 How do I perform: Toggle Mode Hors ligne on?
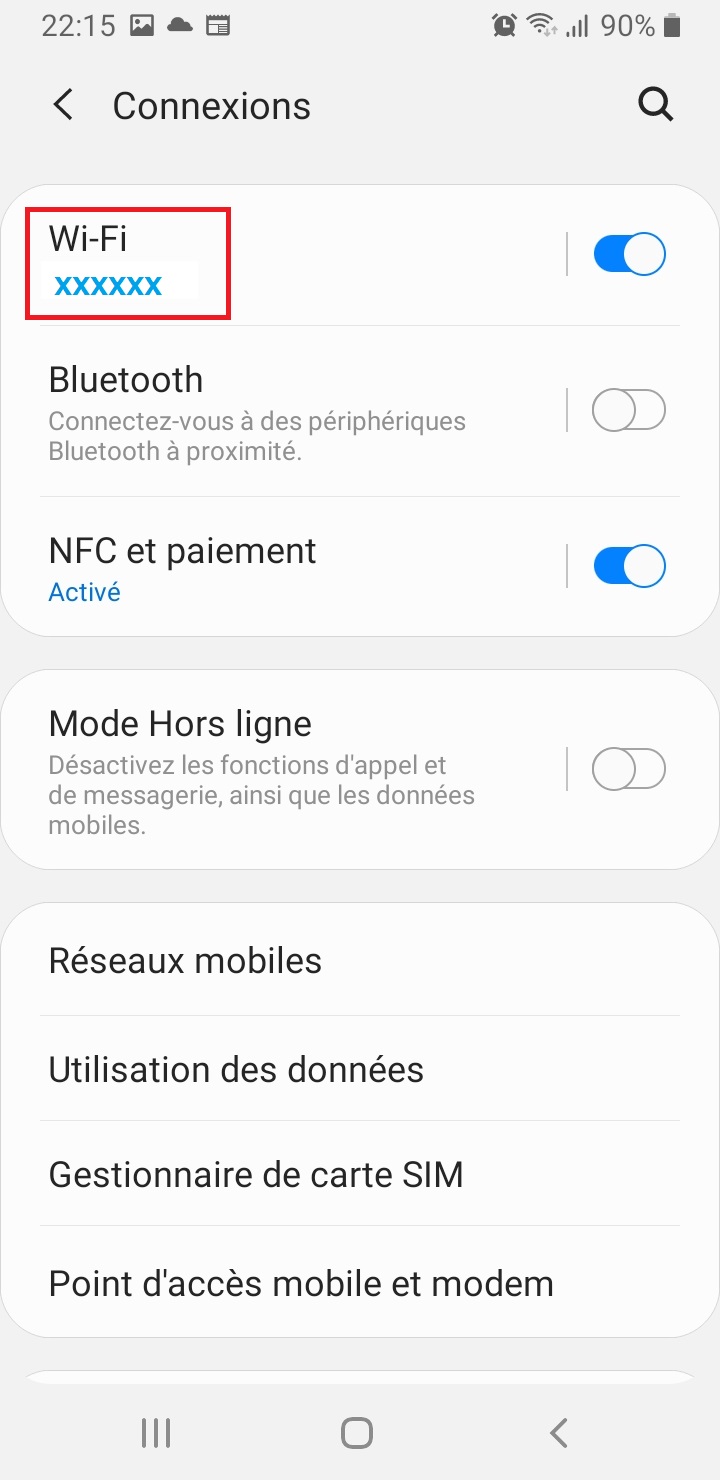click(x=629, y=769)
